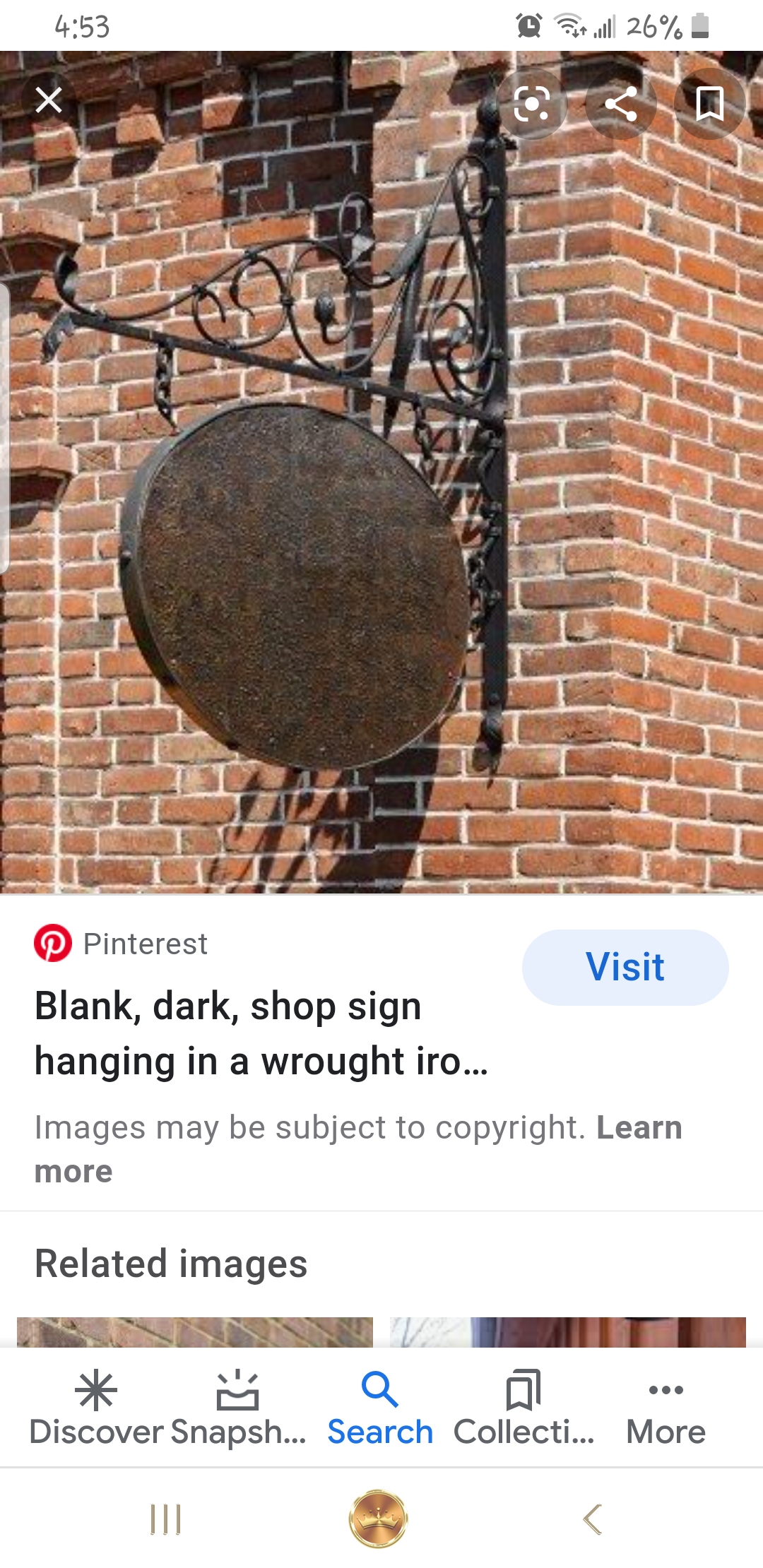View the second related image
The image size is (763, 1568).
pos(567,1332)
